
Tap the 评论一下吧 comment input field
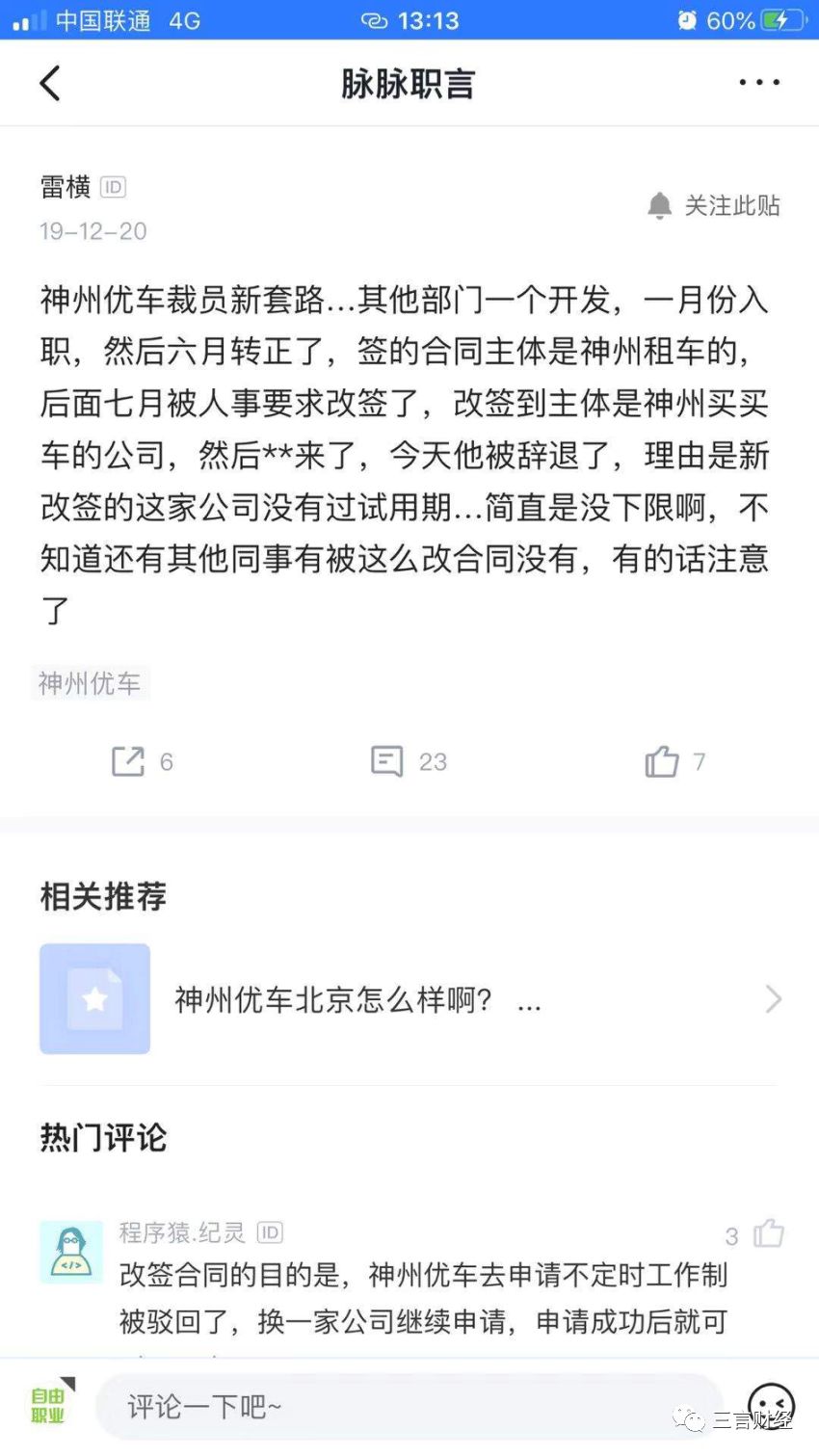click(409, 1407)
